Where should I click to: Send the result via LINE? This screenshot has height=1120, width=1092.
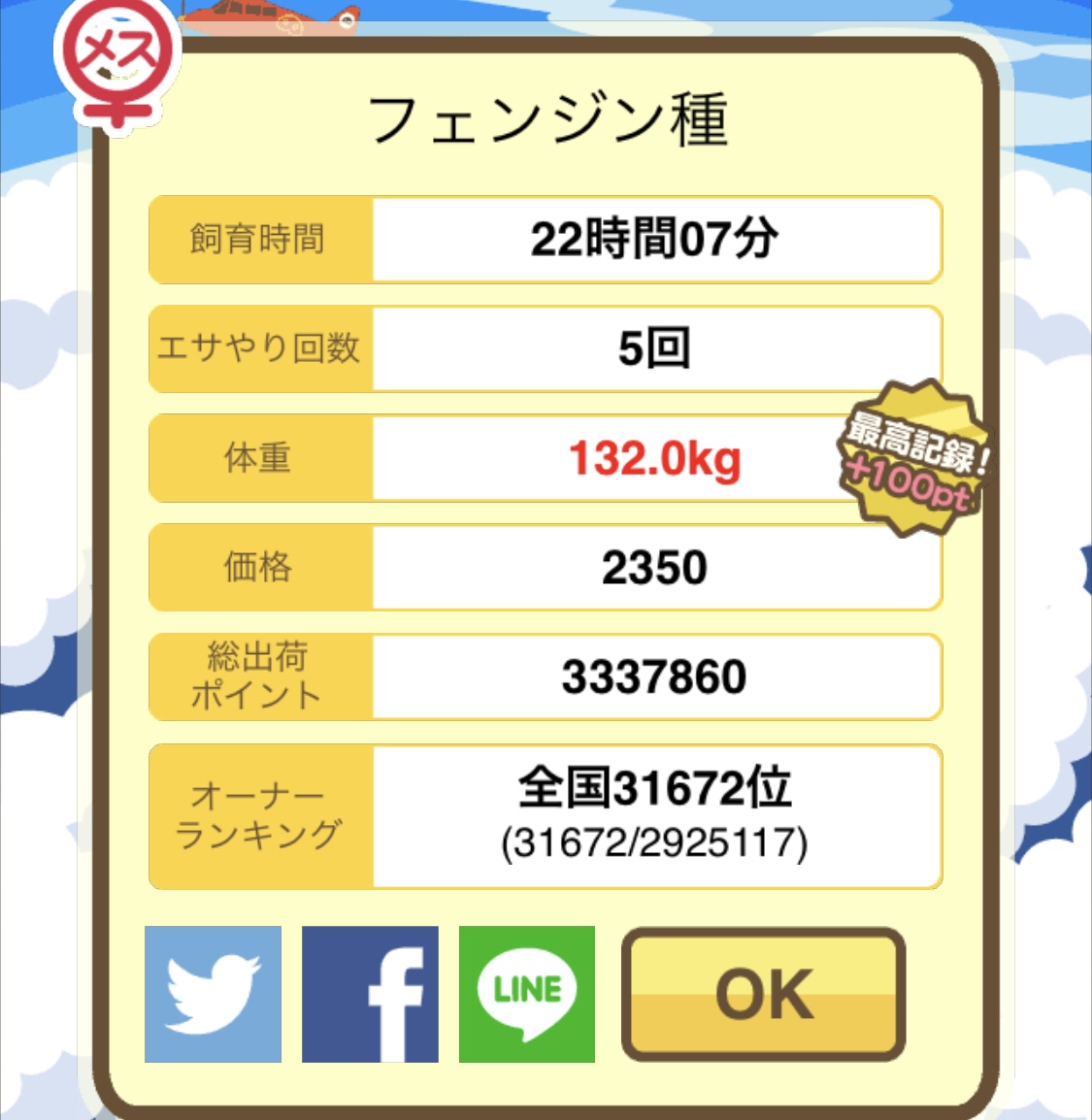[527, 994]
